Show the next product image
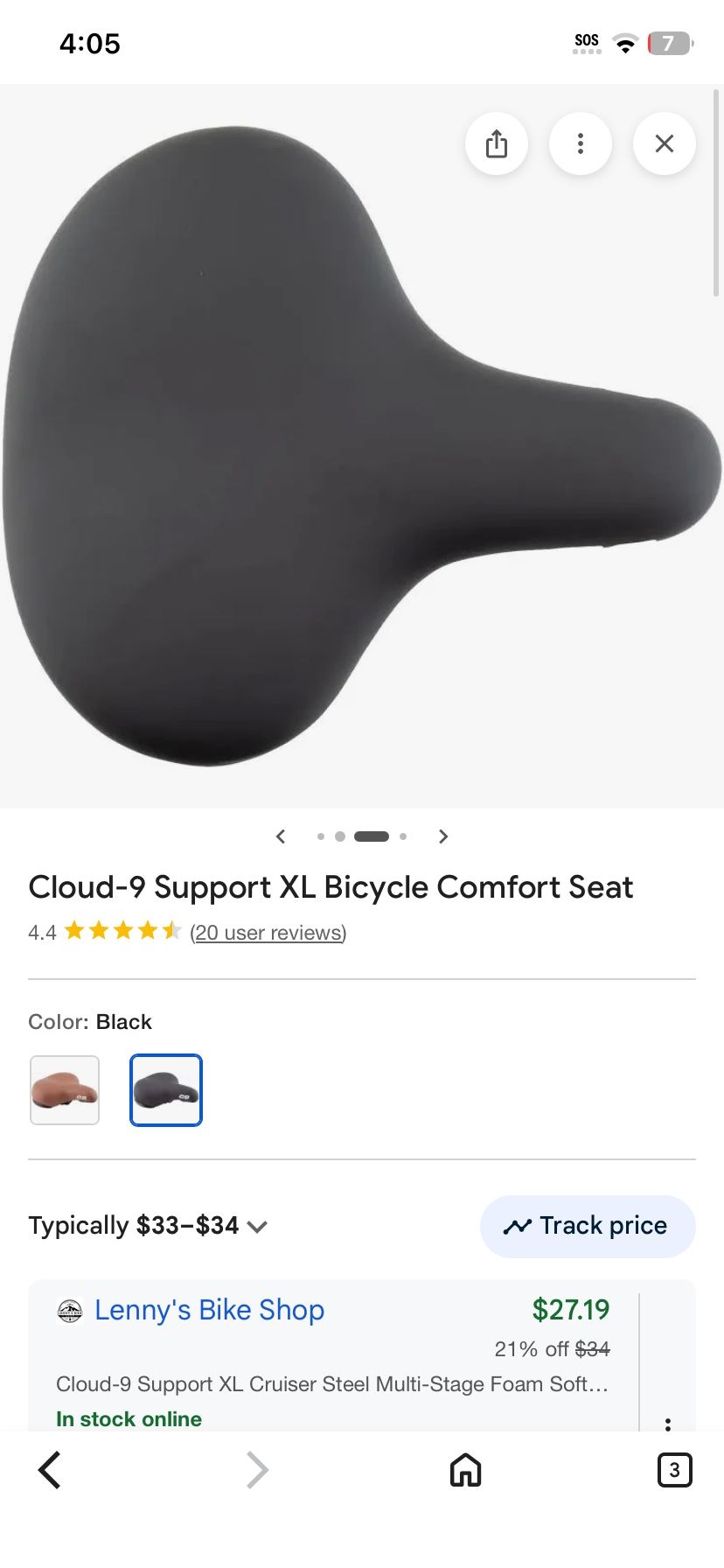 click(443, 836)
